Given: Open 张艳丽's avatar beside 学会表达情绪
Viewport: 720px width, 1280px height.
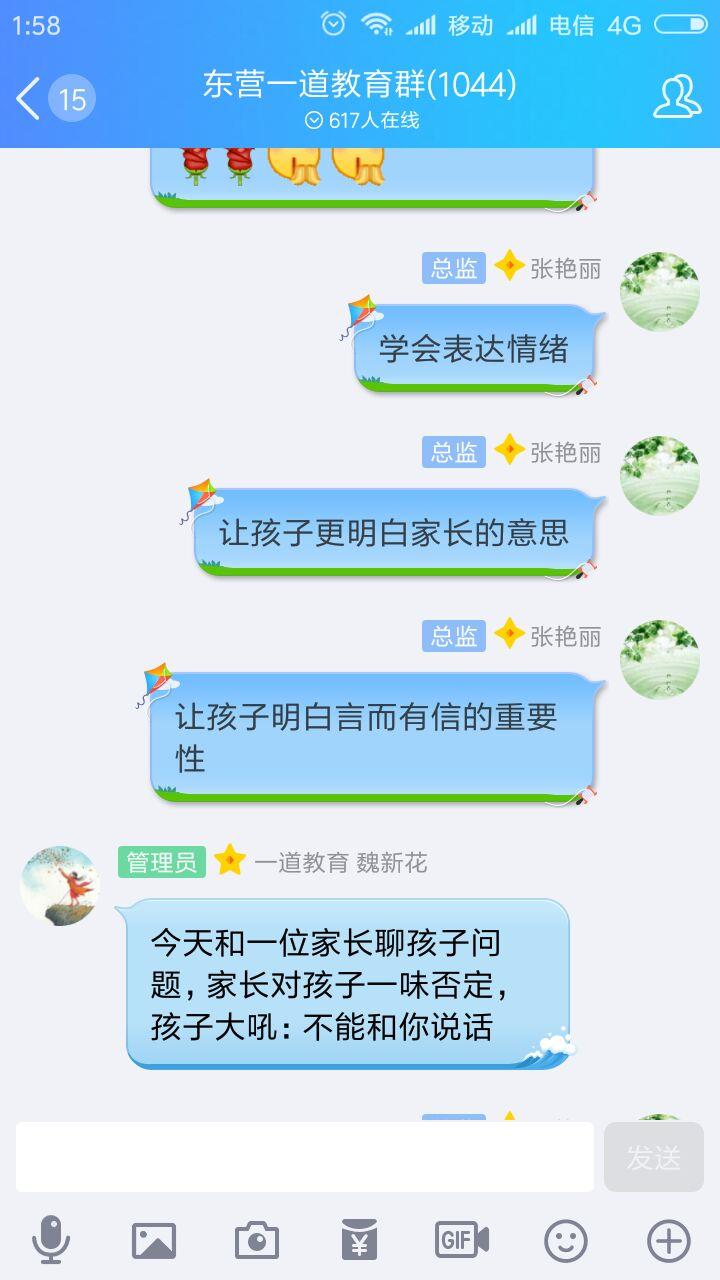Looking at the screenshot, I should coord(660,291).
